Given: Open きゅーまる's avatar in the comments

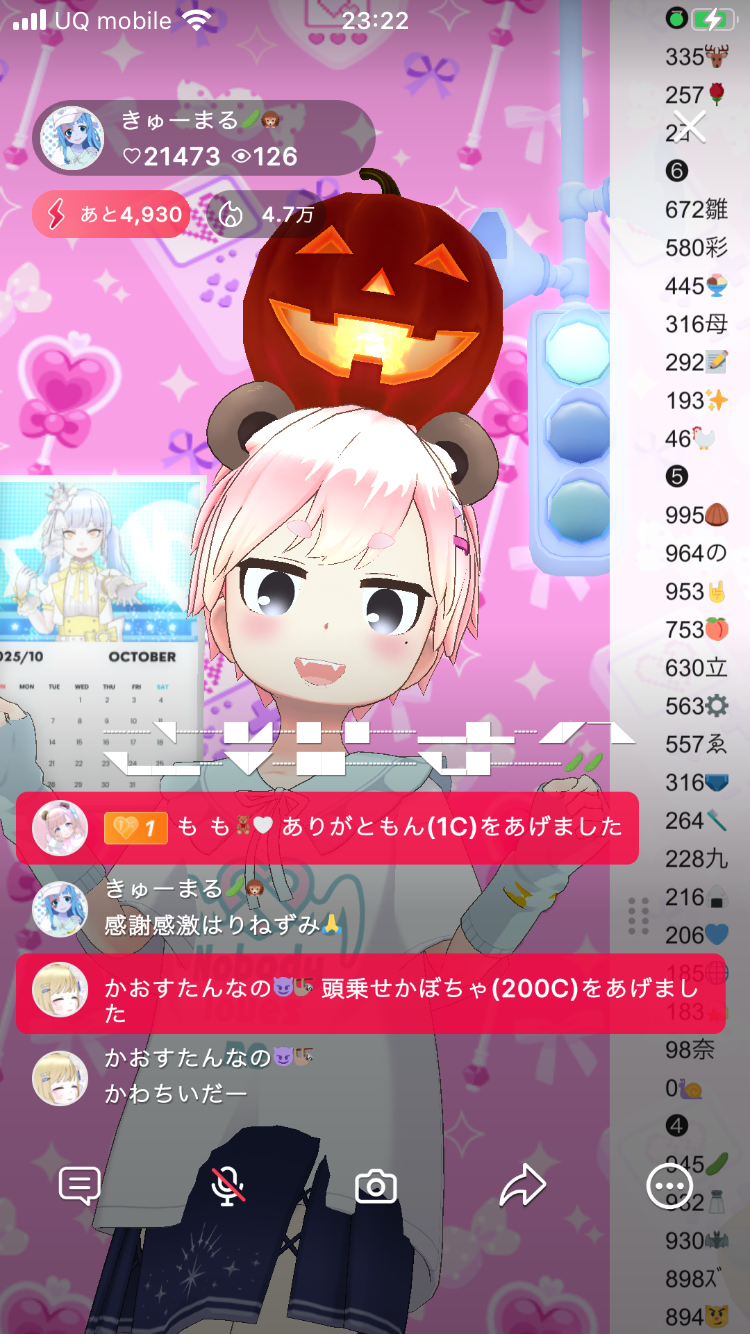Looking at the screenshot, I should pyautogui.click(x=59, y=907).
